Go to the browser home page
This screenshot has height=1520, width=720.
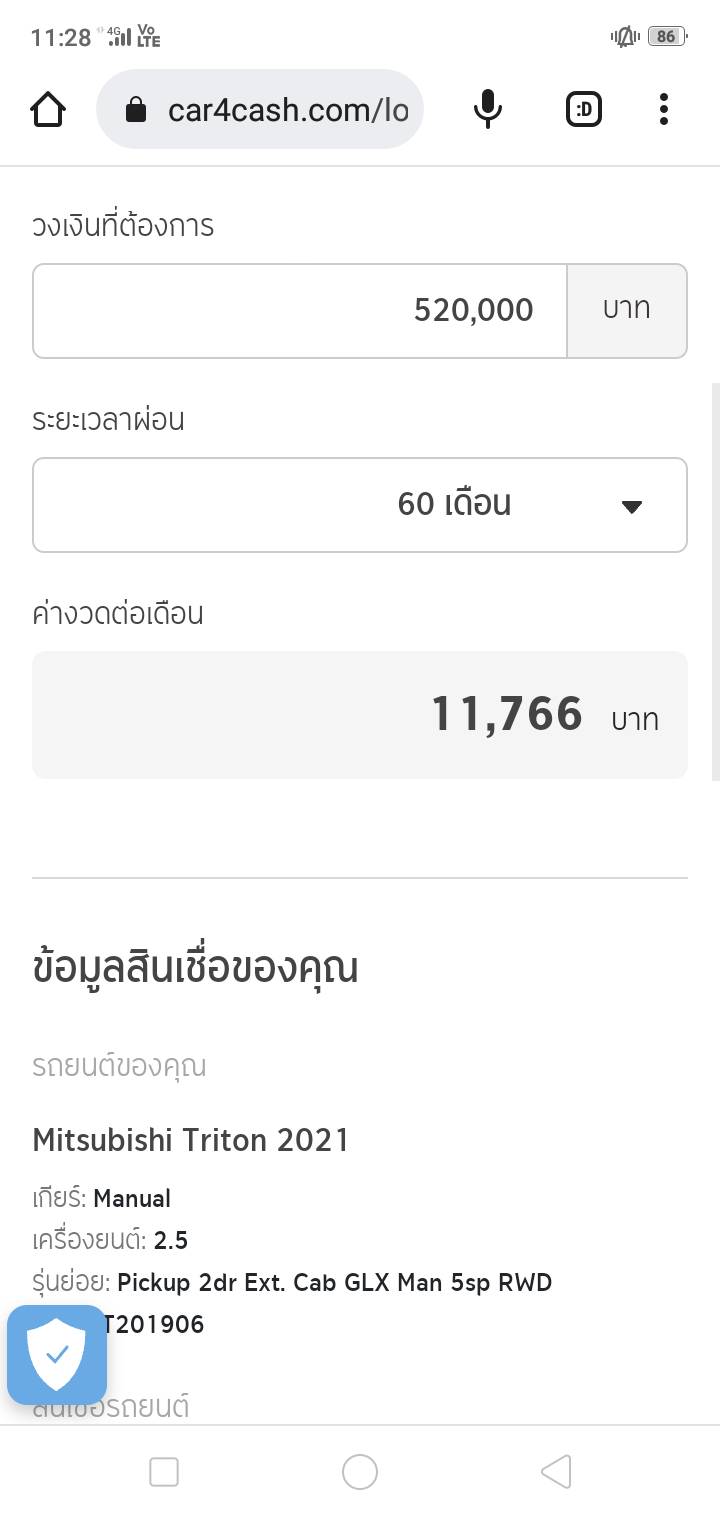point(48,109)
